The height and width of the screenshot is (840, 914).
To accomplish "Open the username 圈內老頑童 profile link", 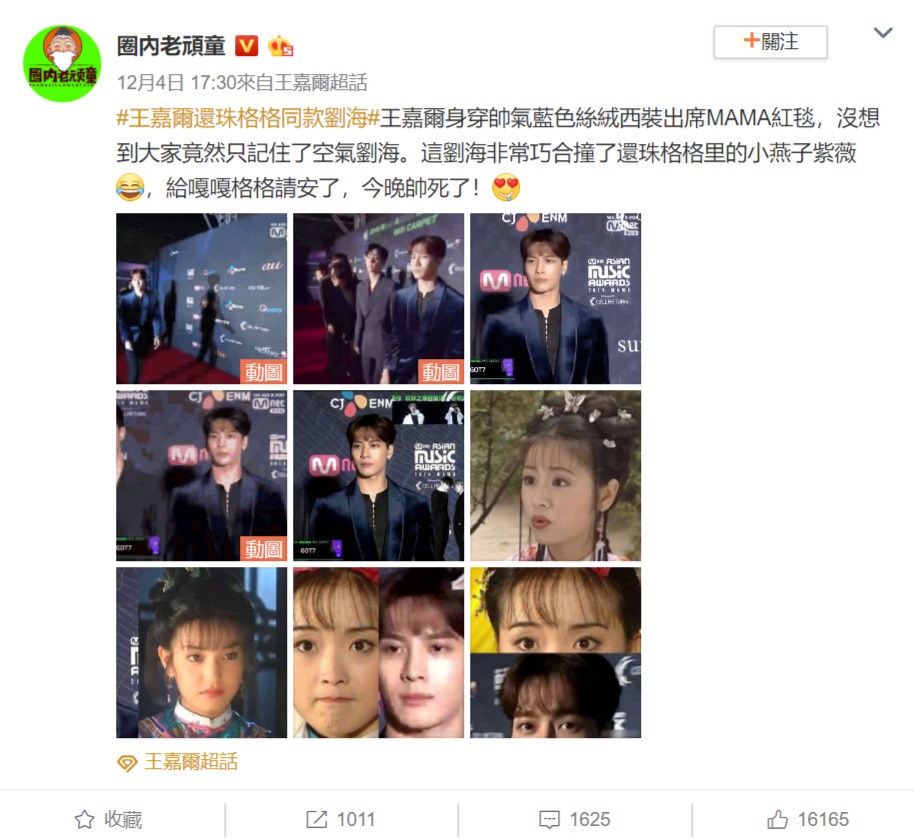I will (x=172, y=45).
